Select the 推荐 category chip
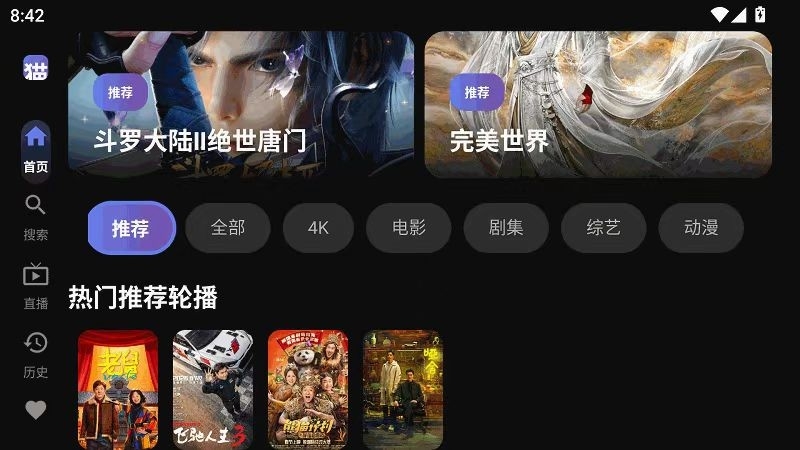The height and width of the screenshot is (450, 800). (131, 228)
